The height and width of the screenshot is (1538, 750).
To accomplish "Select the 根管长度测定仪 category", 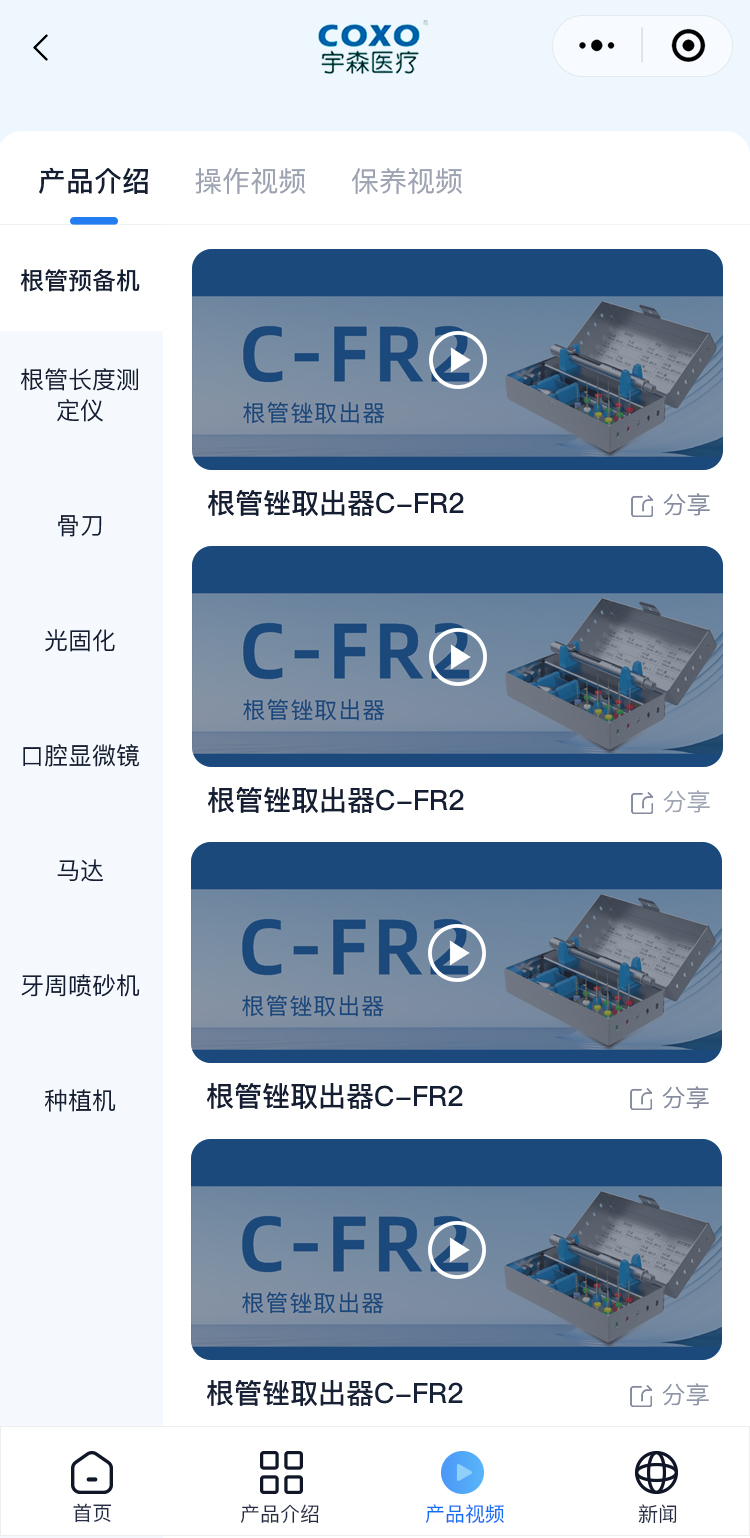I will pos(80,395).
